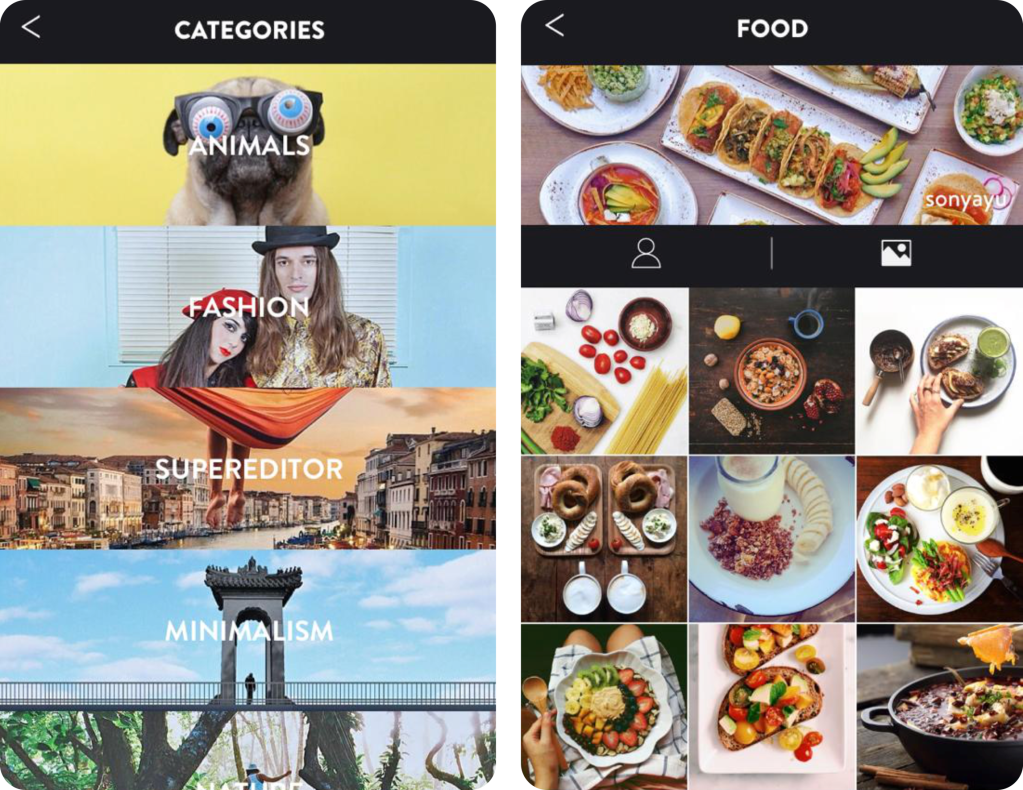
Task: Open the spaghetti and tomatoes photo
Action: point(603,371)
